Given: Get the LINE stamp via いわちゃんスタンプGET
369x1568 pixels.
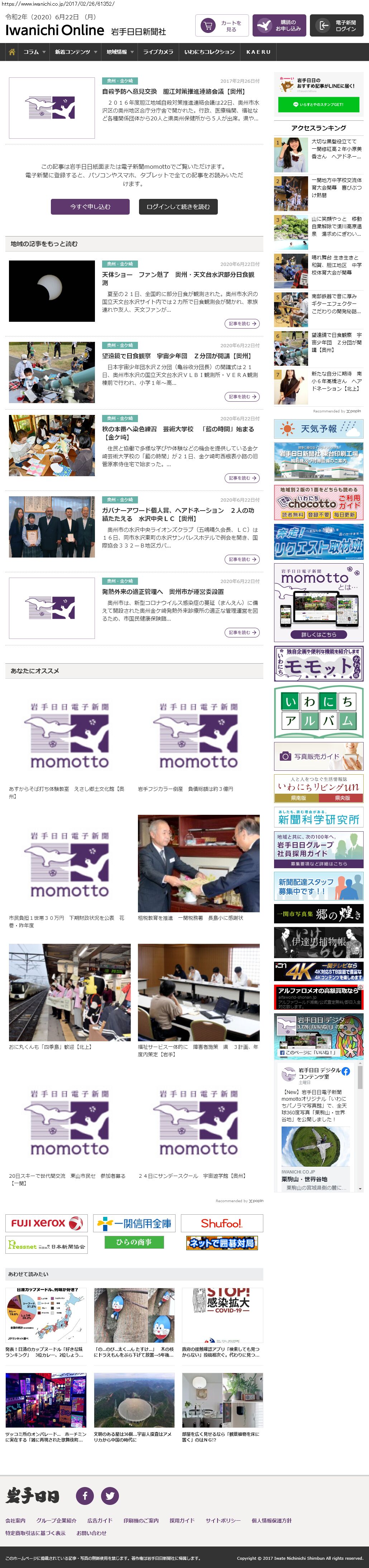Looking at the screenshot, I should click(x=318, y=105).
